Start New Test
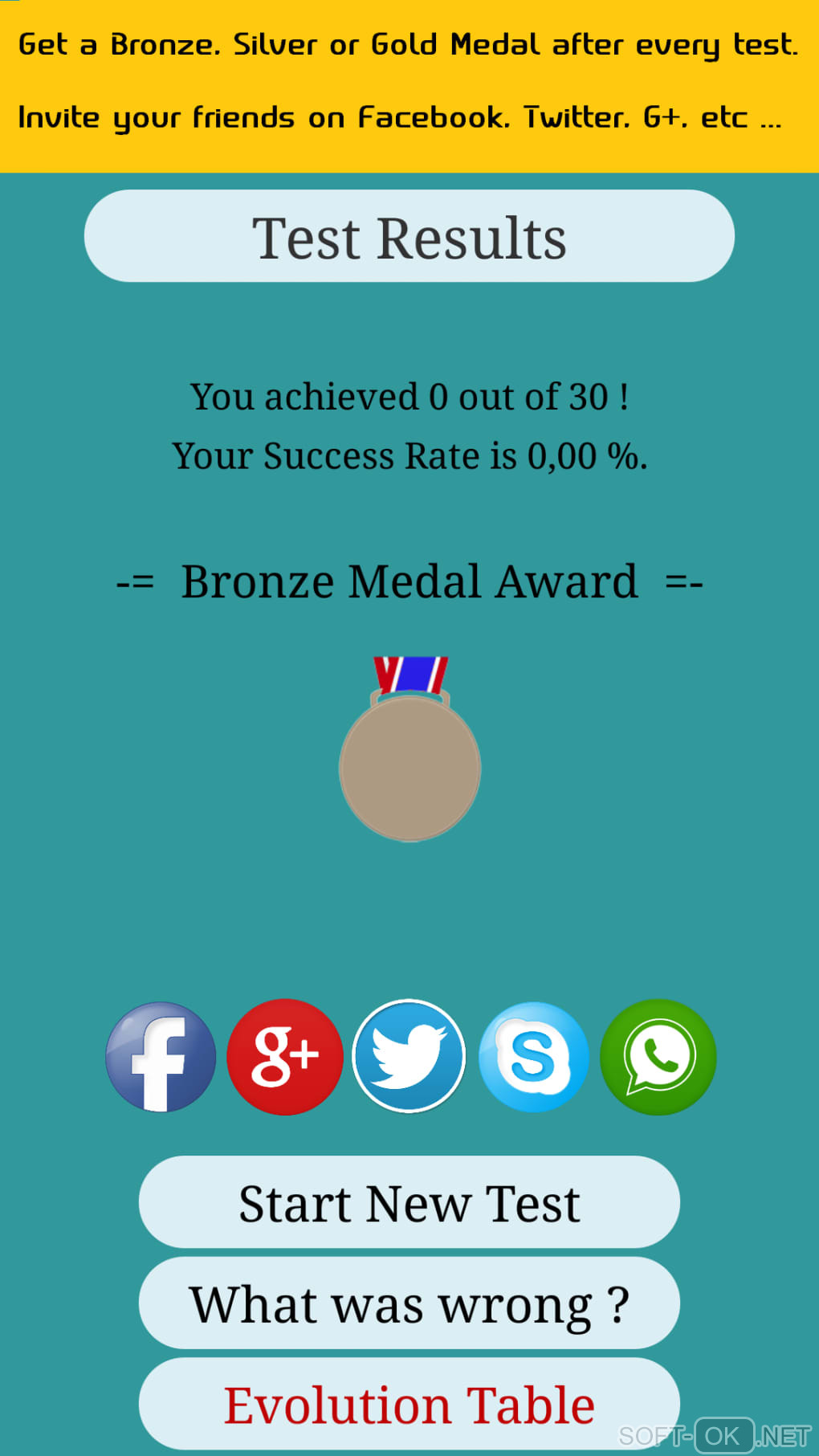Image resolution: width=819 pixels, height=1456 pixels. pyautogui.click(x=409, y=1202)
